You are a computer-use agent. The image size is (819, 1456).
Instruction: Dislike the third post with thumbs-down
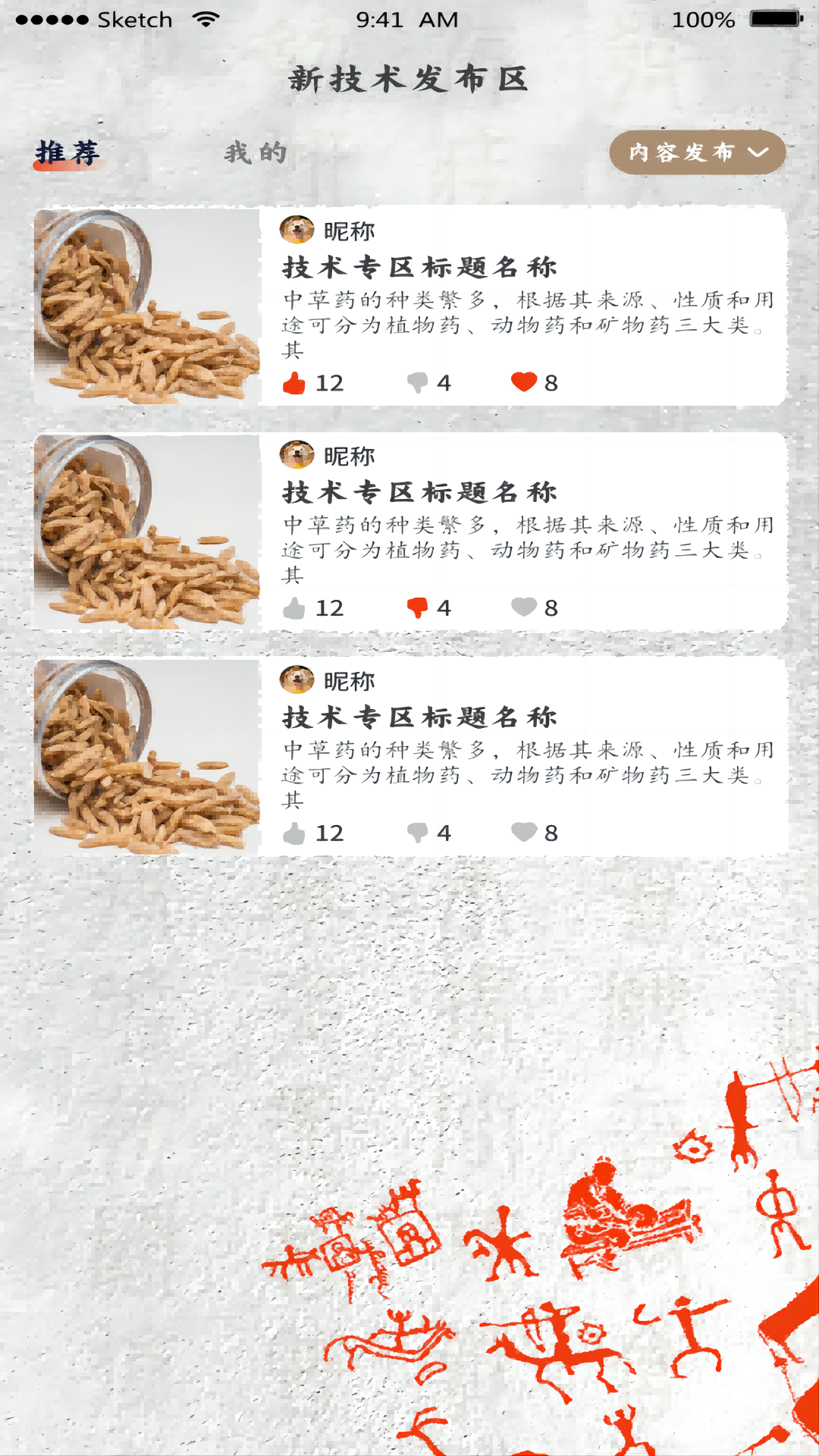point(417,833)
